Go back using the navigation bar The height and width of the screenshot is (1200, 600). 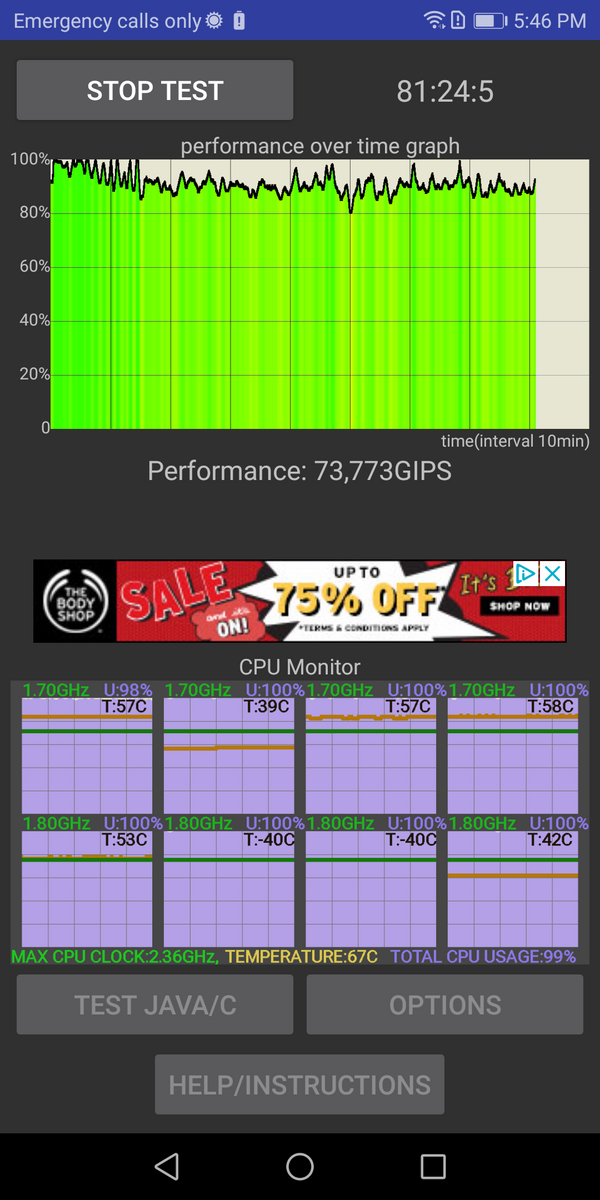[x=167, y=1166]
